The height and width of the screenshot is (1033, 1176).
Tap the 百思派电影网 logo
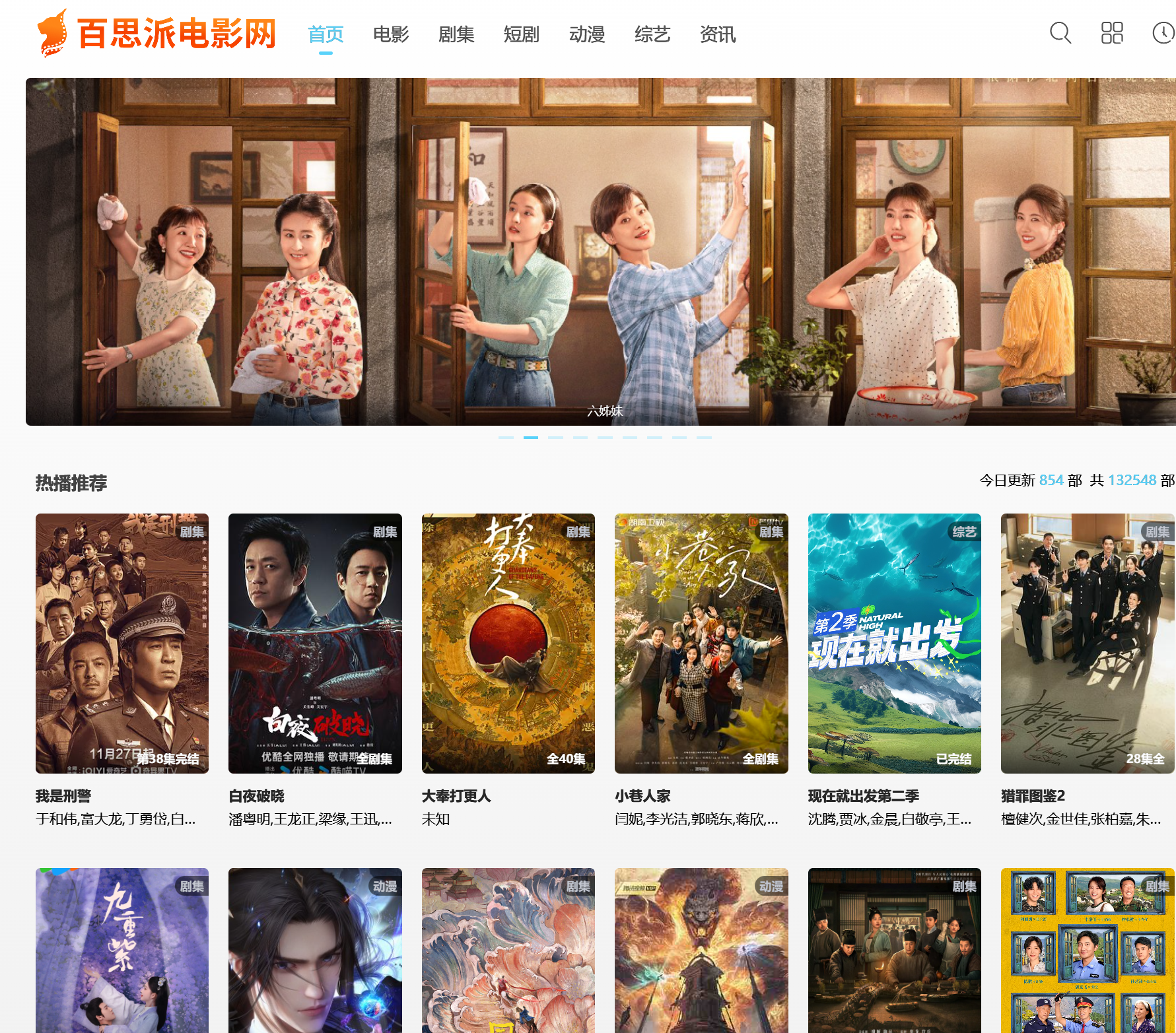coord(157,33)
